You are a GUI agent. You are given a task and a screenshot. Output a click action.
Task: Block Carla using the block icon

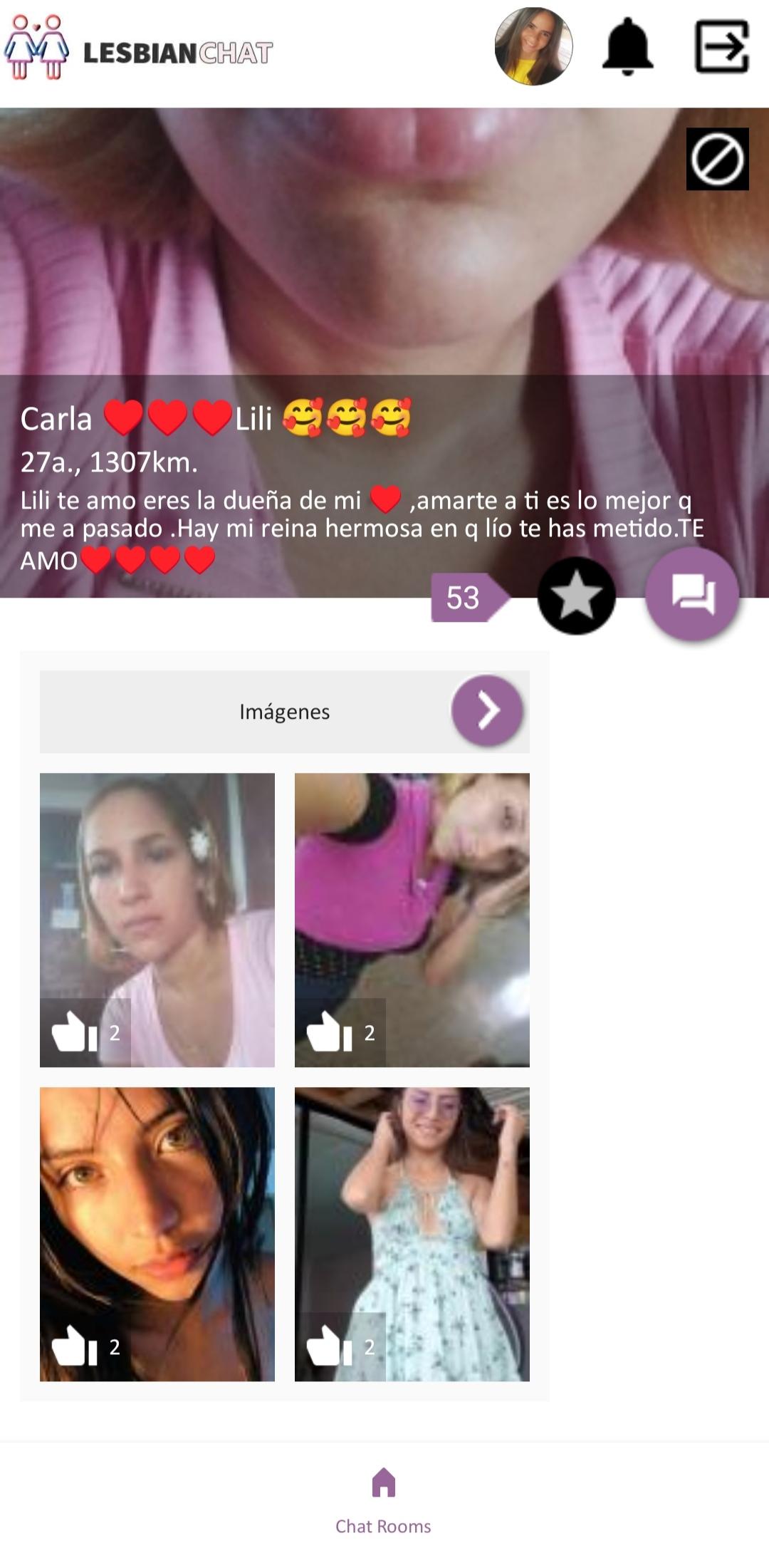pyautogui.click(x=717, y=159)
